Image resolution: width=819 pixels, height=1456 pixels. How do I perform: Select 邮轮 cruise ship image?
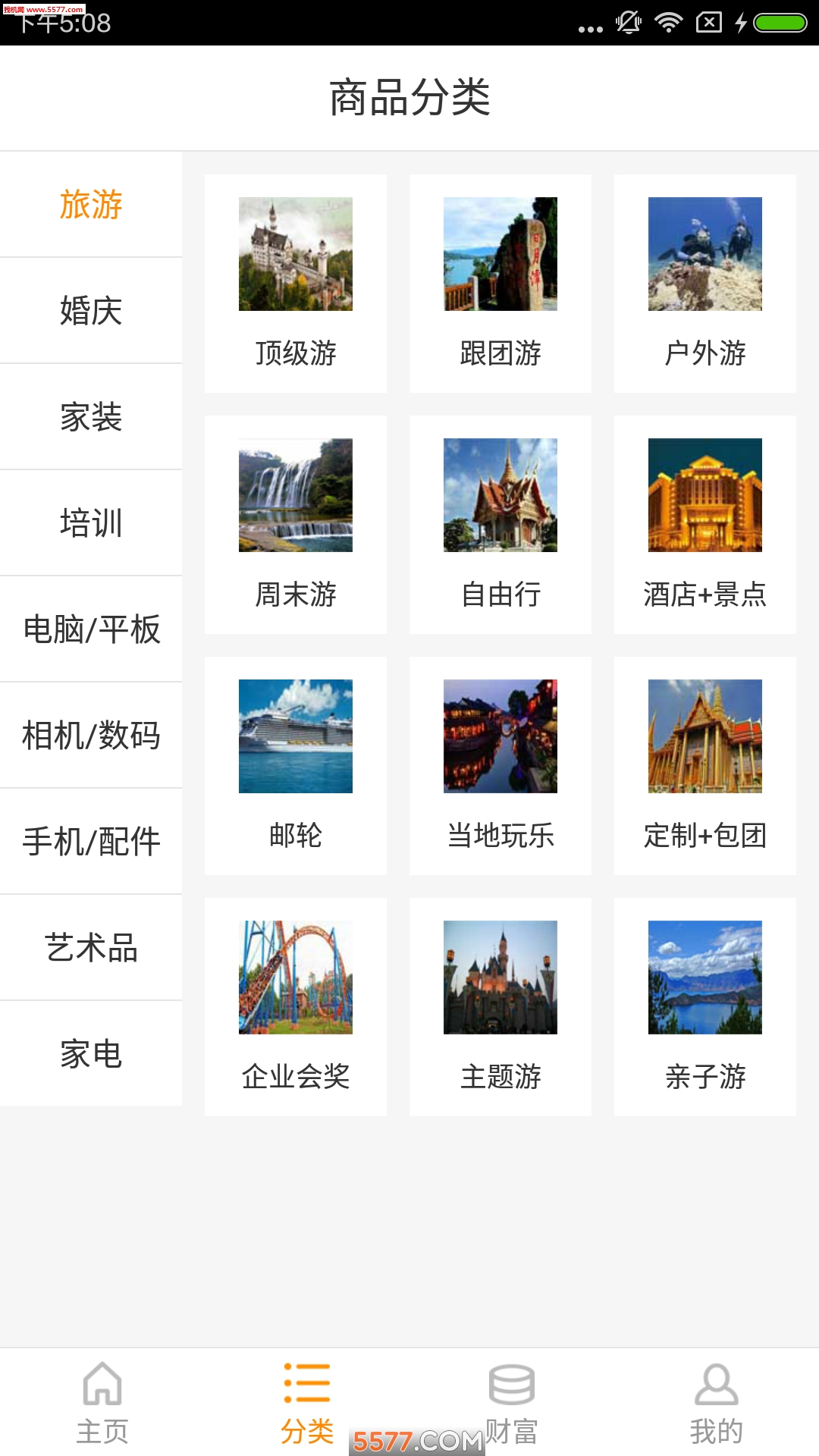295,736
